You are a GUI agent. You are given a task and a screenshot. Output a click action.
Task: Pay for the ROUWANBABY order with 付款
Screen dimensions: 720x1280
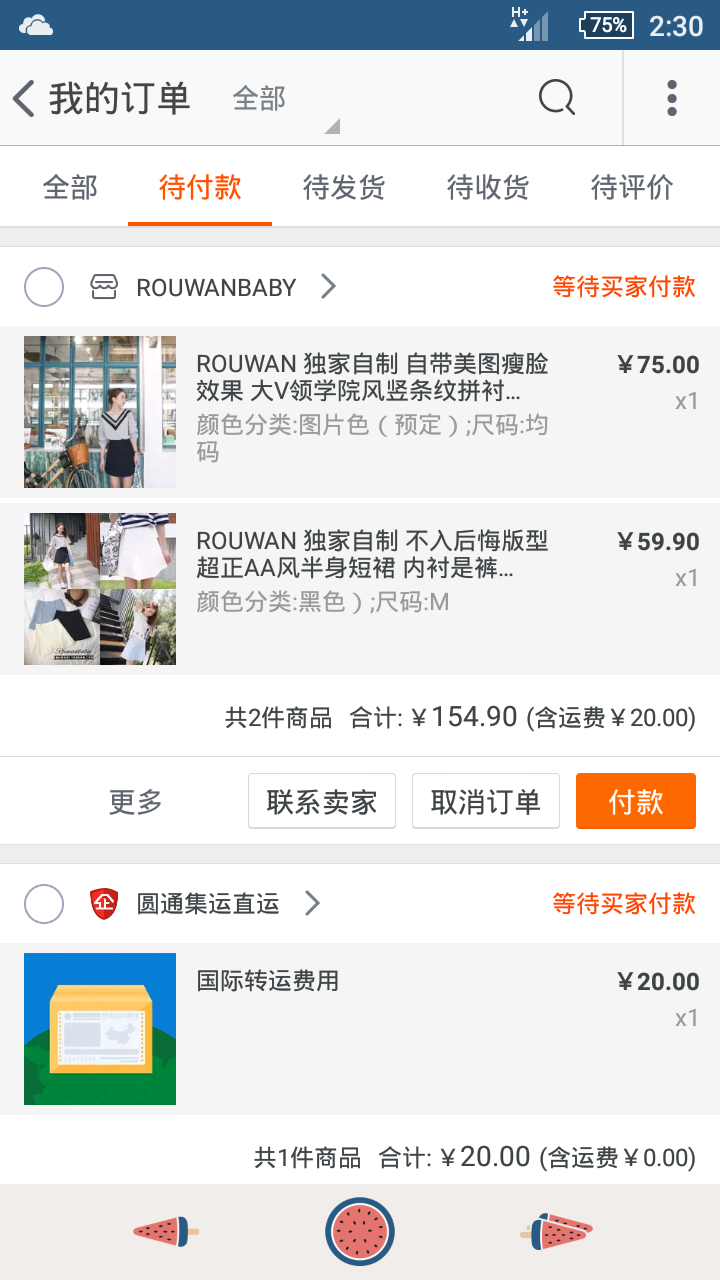[636, 801]
